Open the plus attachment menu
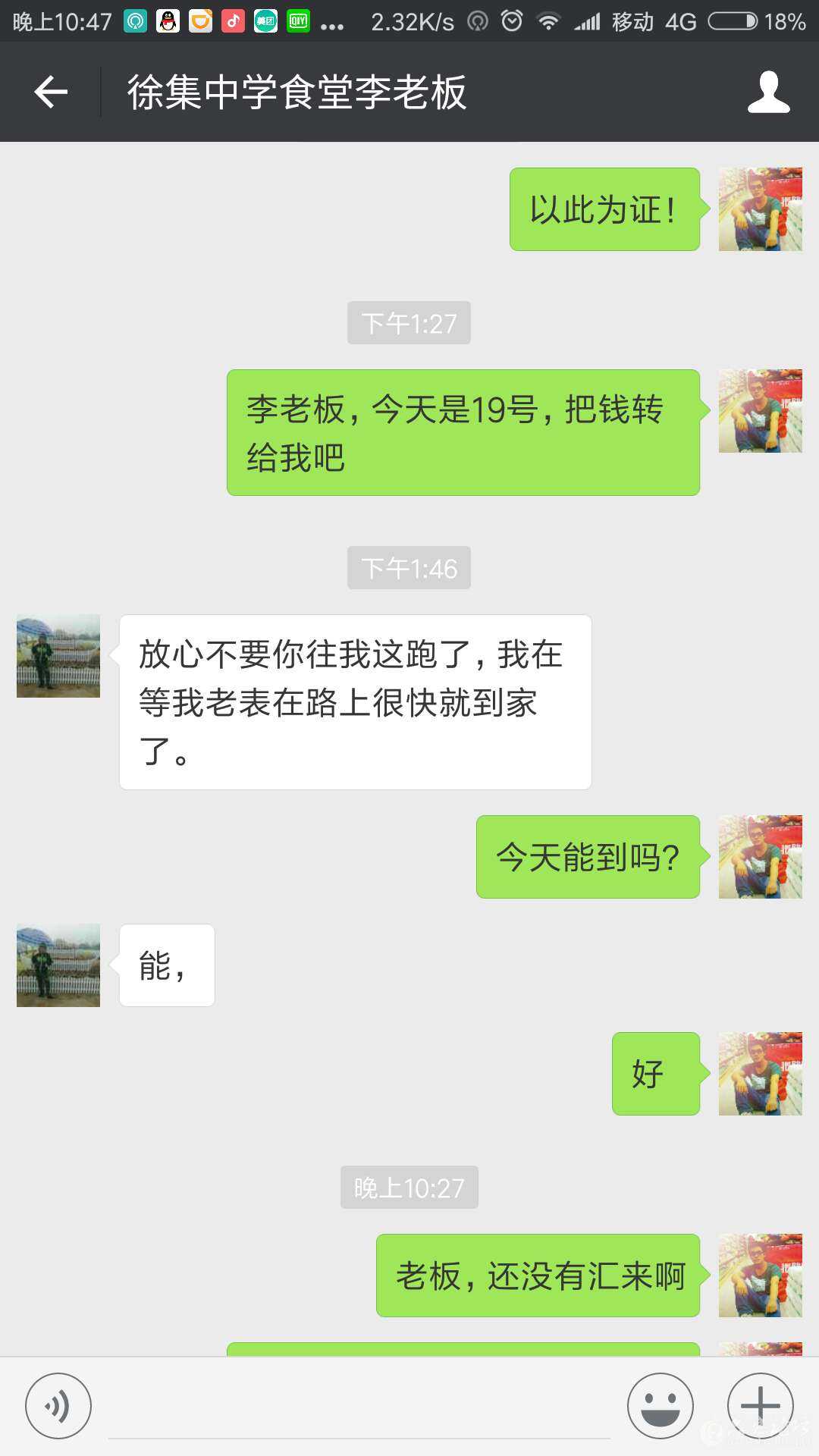 (760, 1405)
